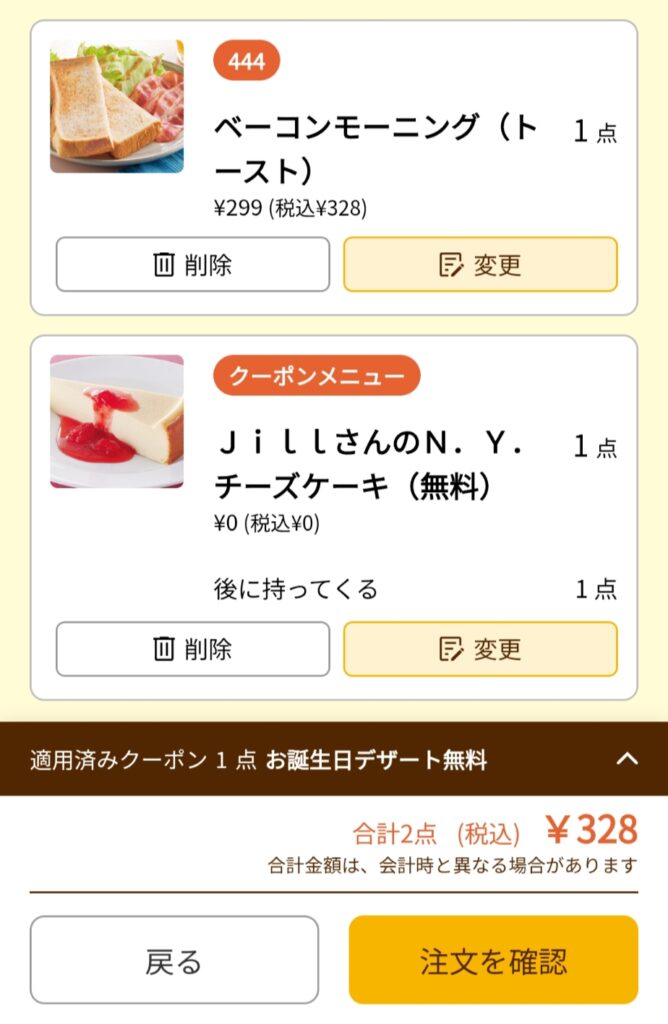Edit the N.Y. チーズケーキ order options
This screenshot has height=1024, width=668.
point(480,649)
